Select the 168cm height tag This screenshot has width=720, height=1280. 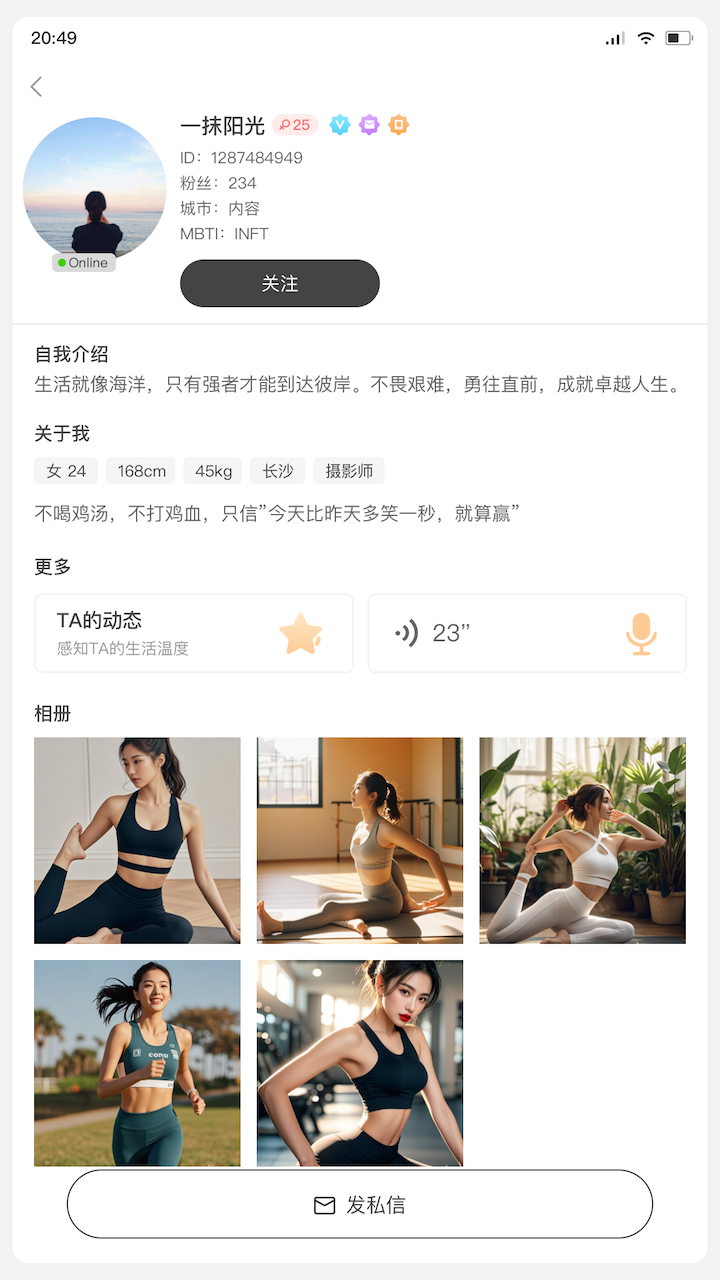coord(139,470)
